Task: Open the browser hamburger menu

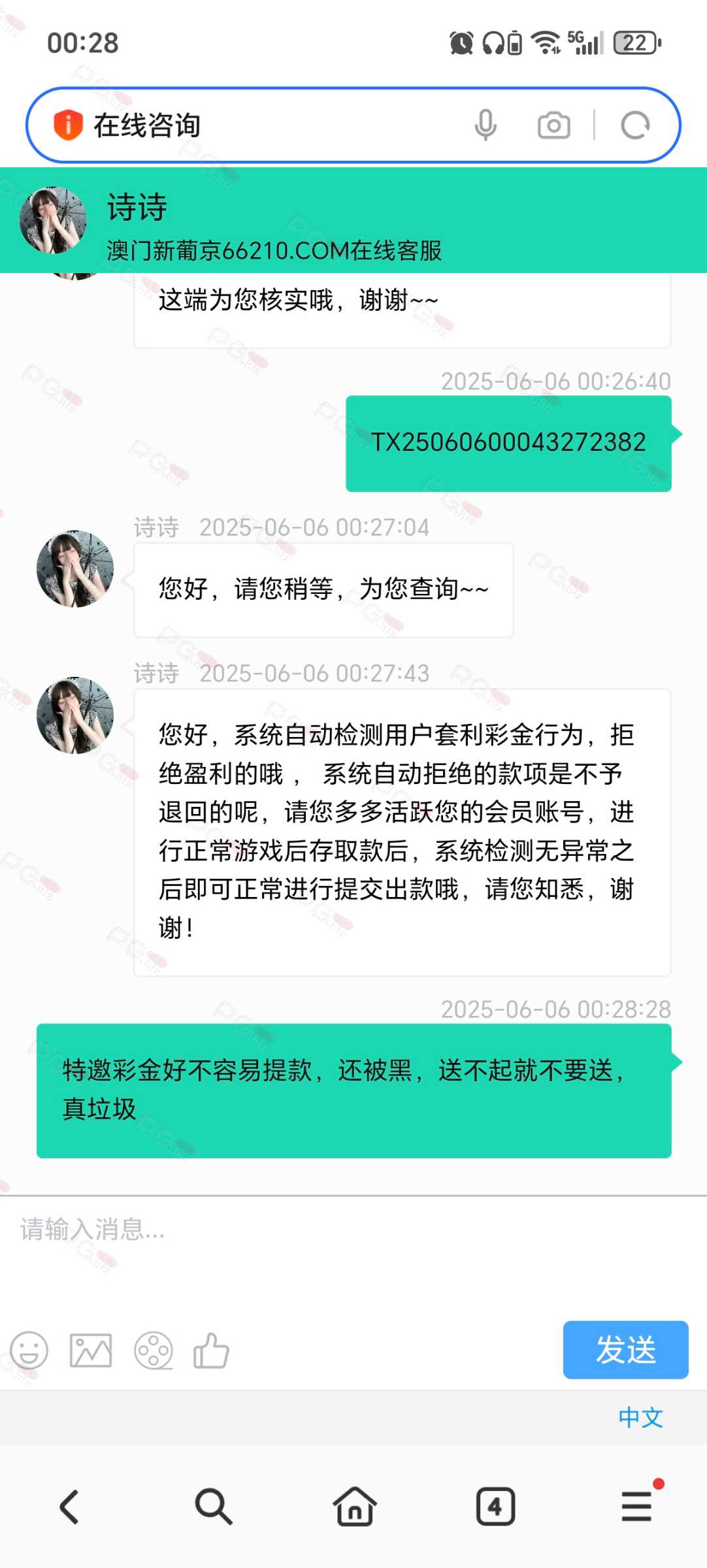Action: tap(637, 1506)
